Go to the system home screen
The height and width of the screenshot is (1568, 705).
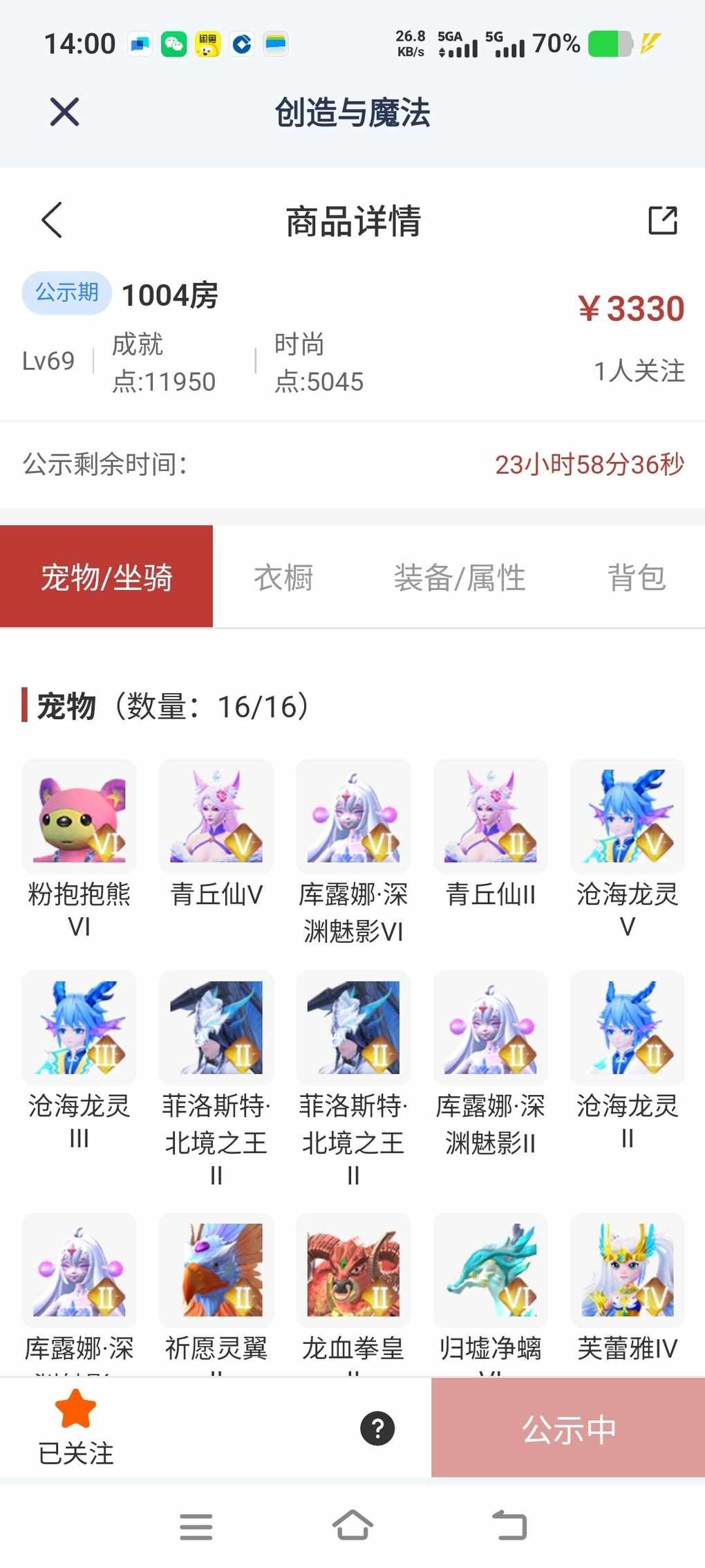coord(352,1525)
